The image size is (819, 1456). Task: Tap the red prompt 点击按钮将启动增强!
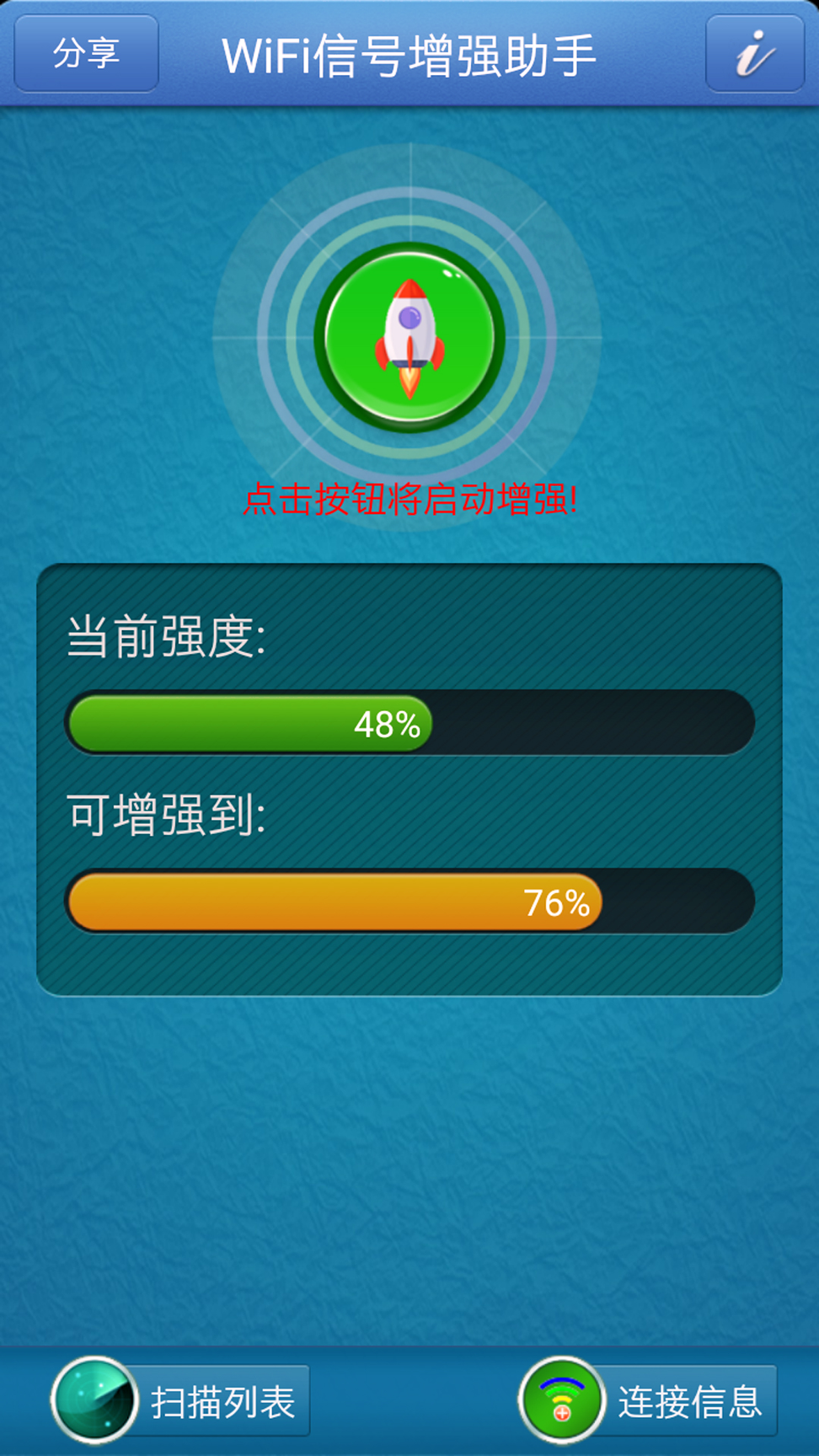pyautogui.click(x=409, y=499)
